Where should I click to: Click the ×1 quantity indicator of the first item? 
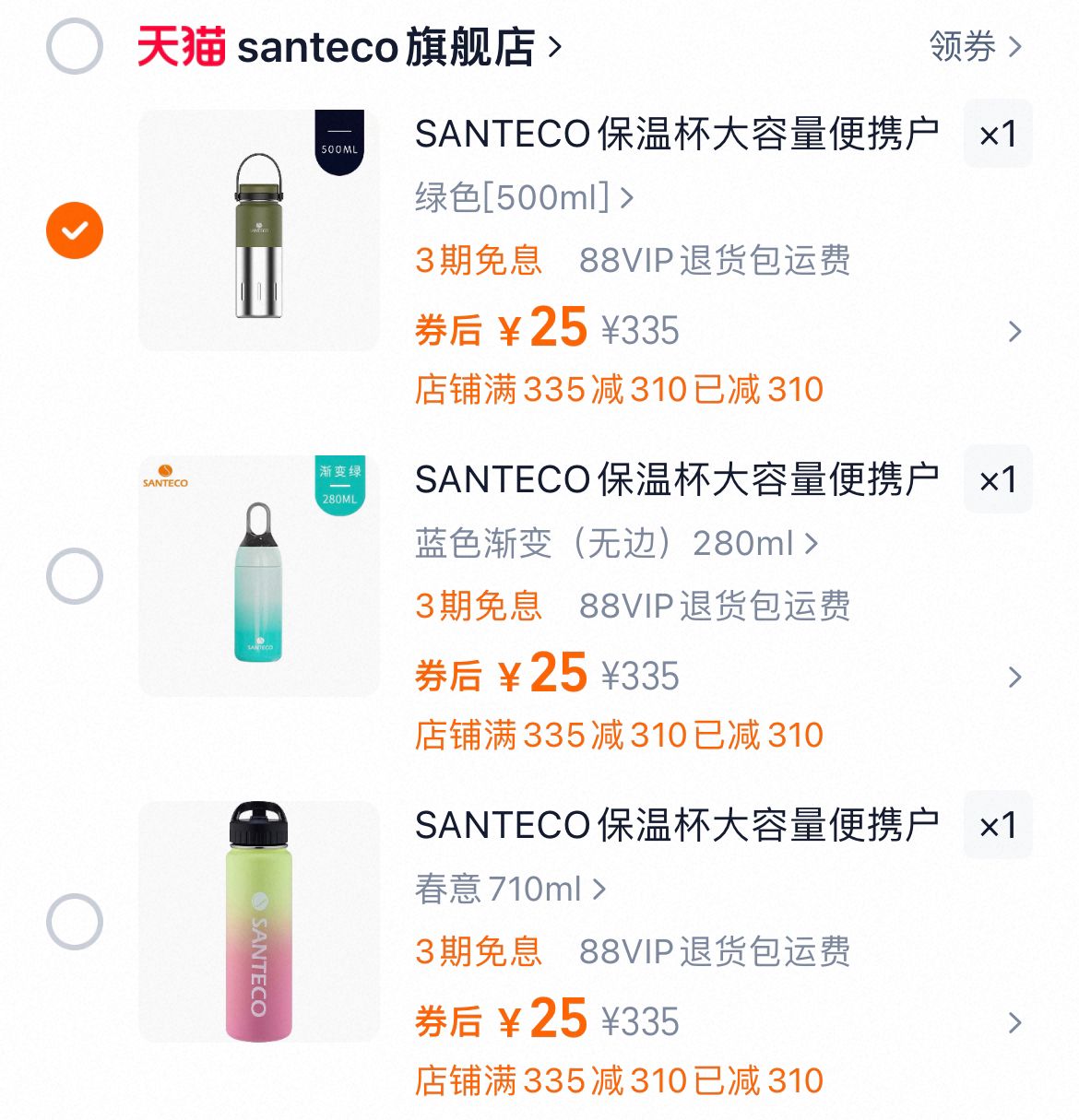point(998,135)
